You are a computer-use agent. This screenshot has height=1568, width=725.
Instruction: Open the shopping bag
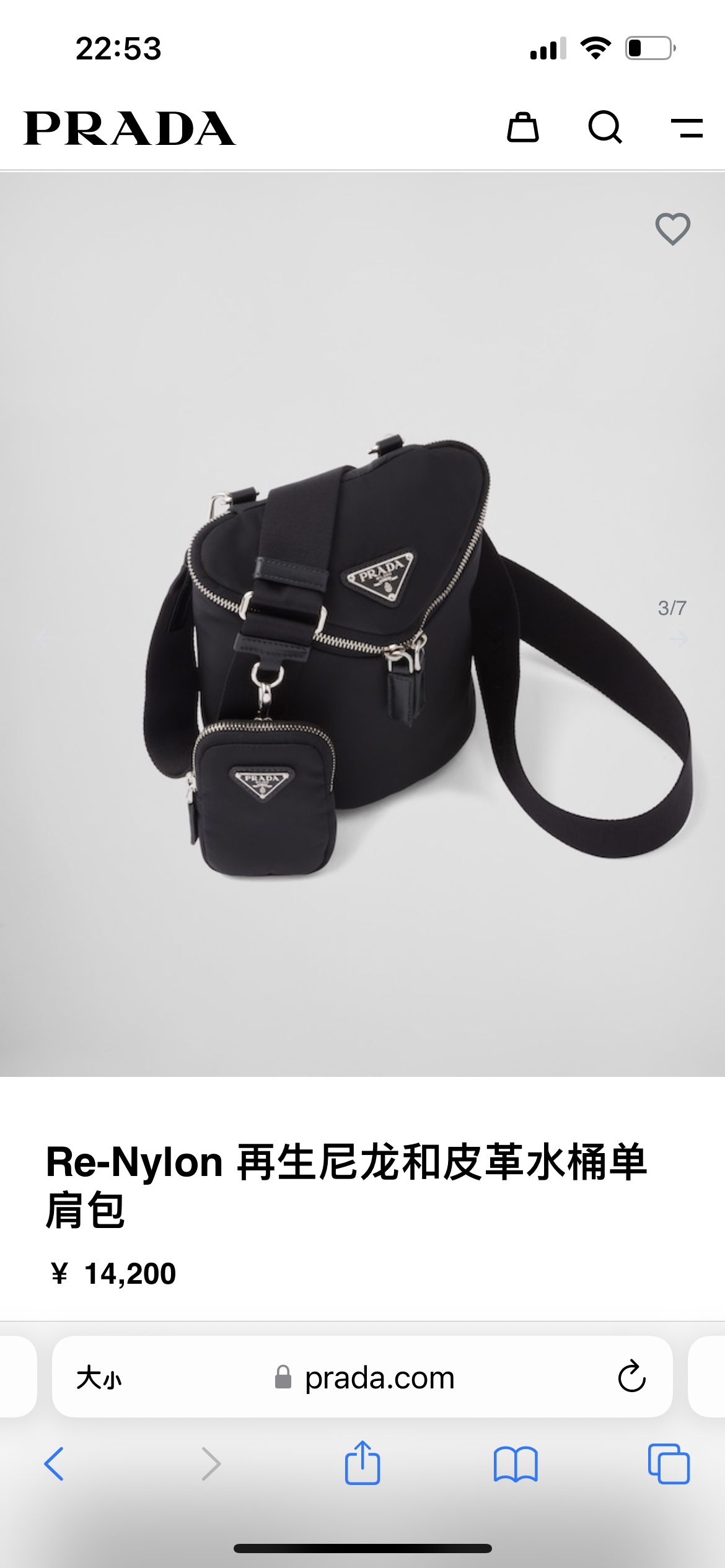pos(523,128)
